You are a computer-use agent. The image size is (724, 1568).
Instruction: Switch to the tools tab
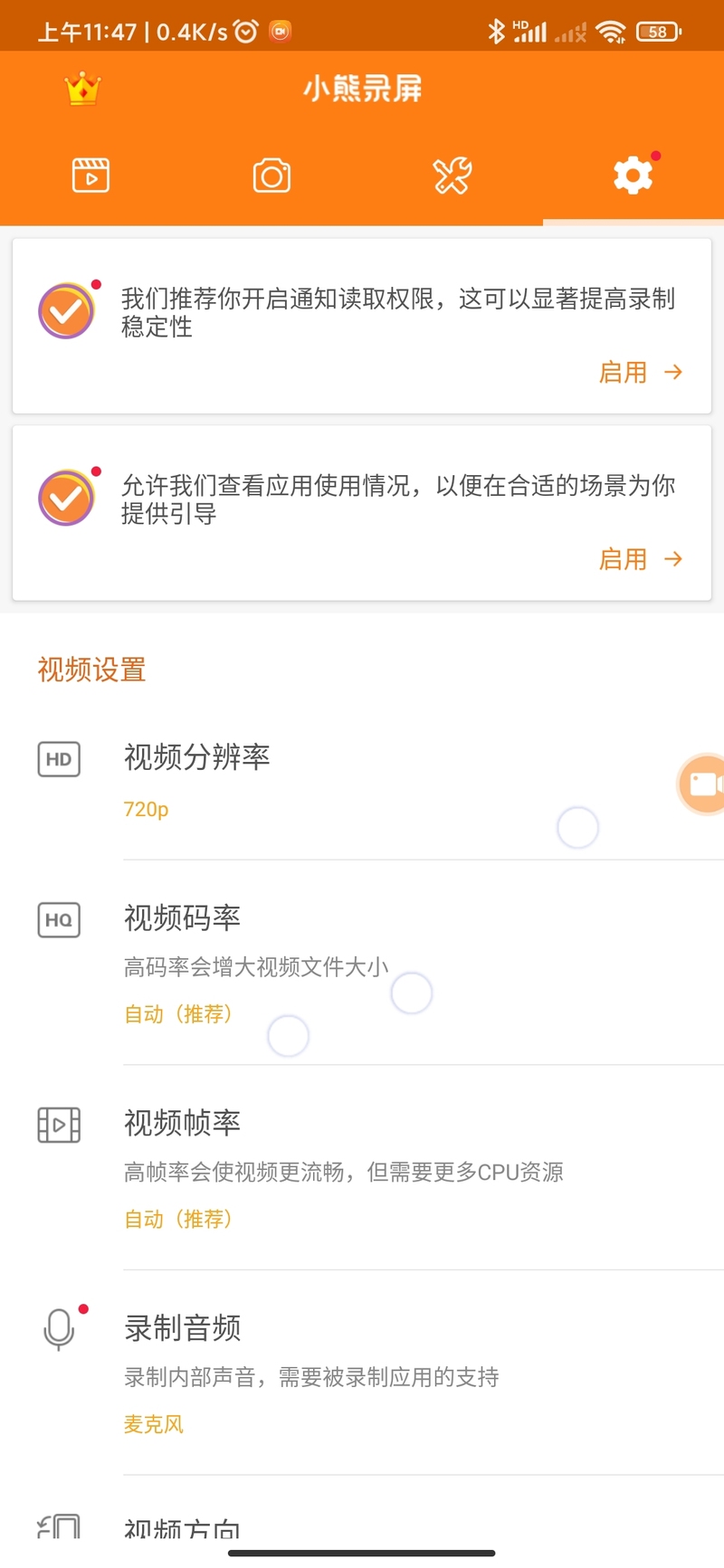(452, 176)
